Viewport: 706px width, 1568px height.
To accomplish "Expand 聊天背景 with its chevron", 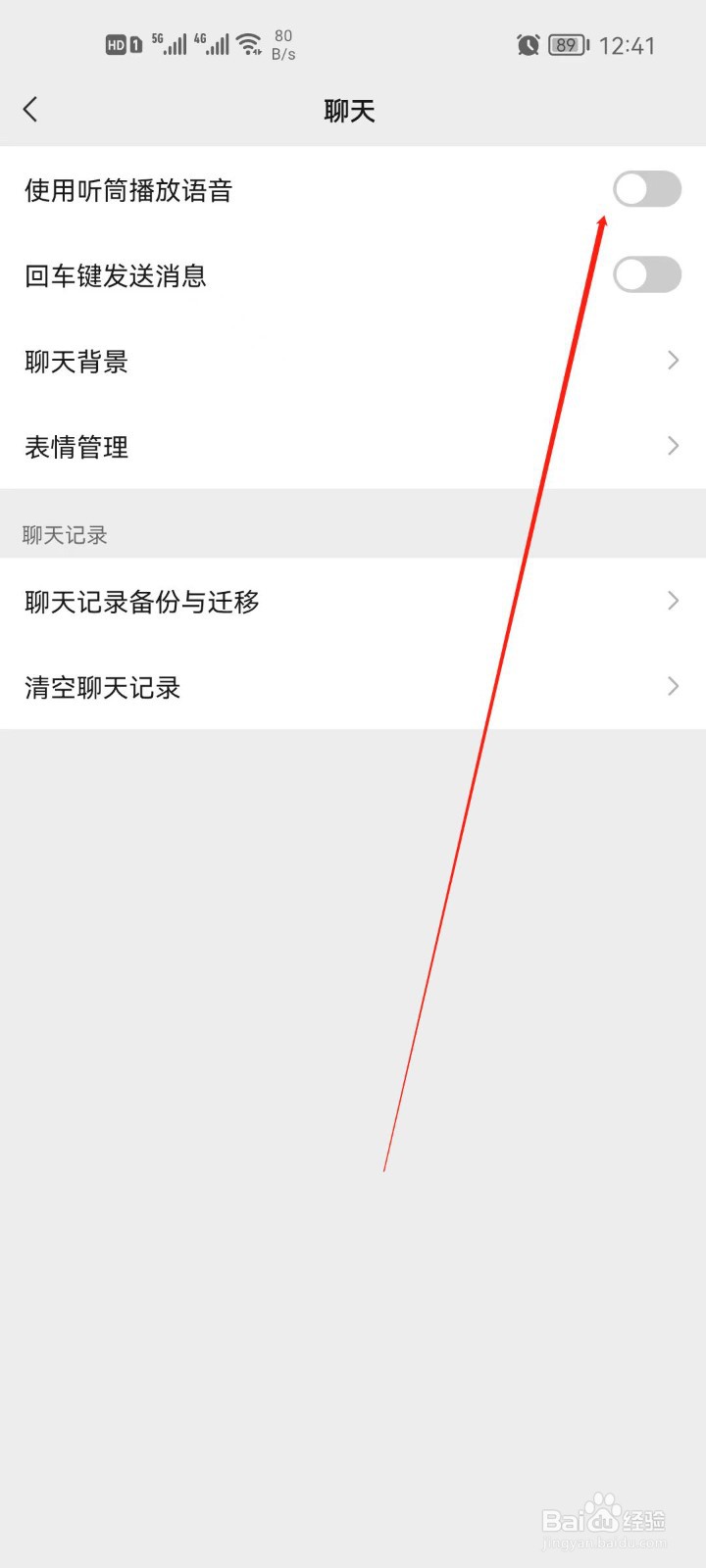I will [673, 360].
